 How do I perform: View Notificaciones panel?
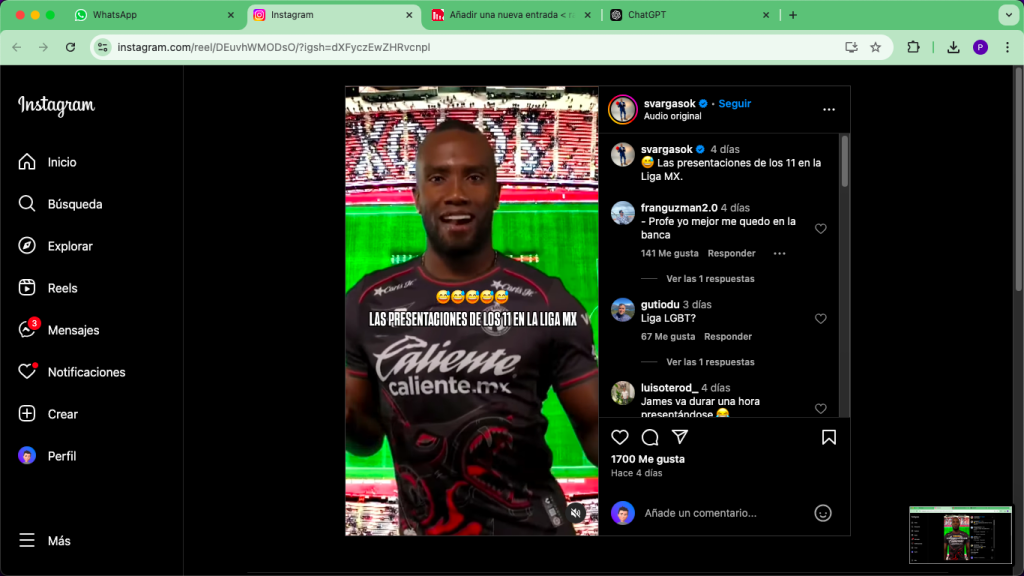coord(86,372)
